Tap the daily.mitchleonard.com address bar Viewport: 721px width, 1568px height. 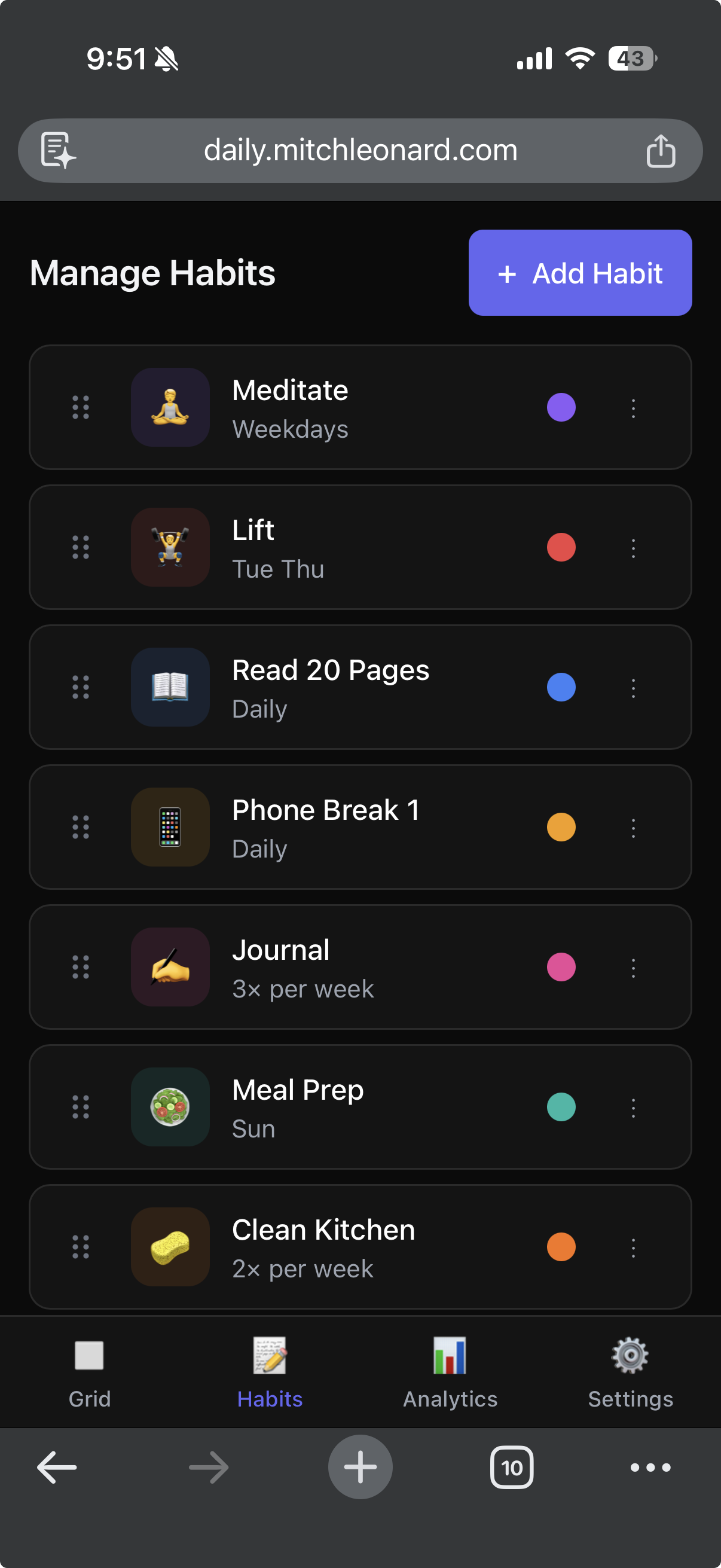pyautogui.click(x=360, y=150)
